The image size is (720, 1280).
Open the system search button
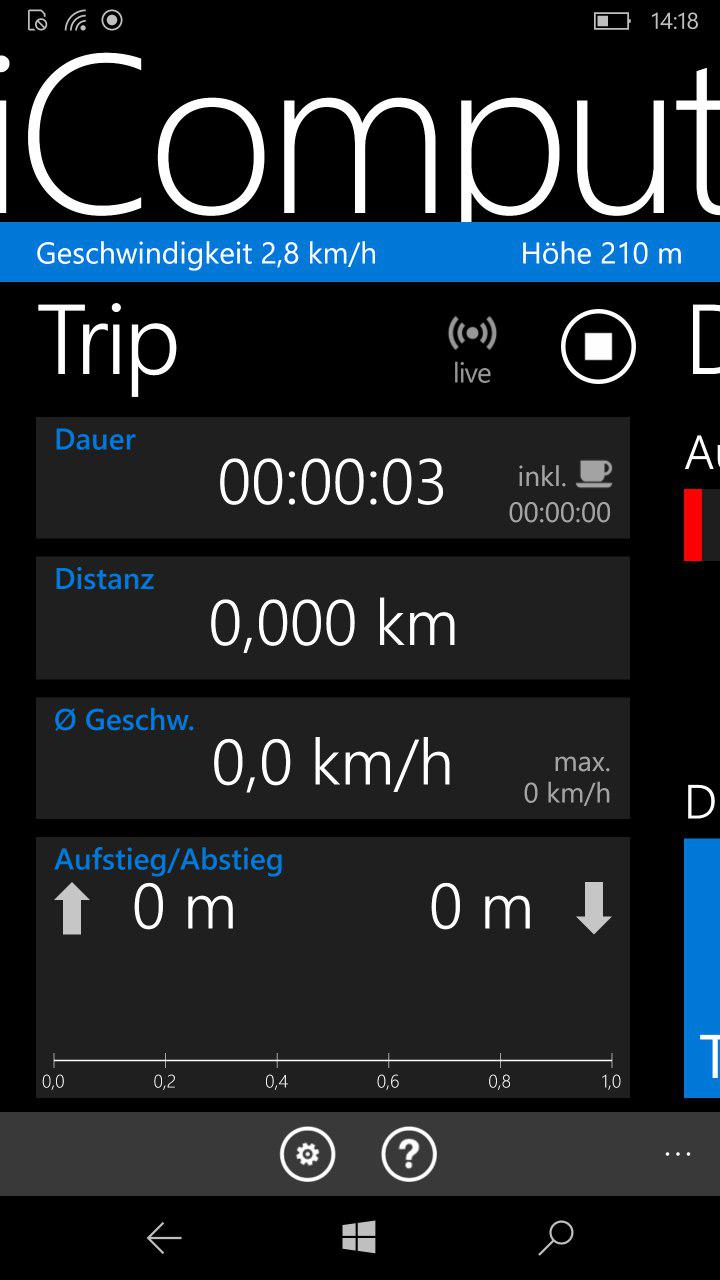point(555,1238)
